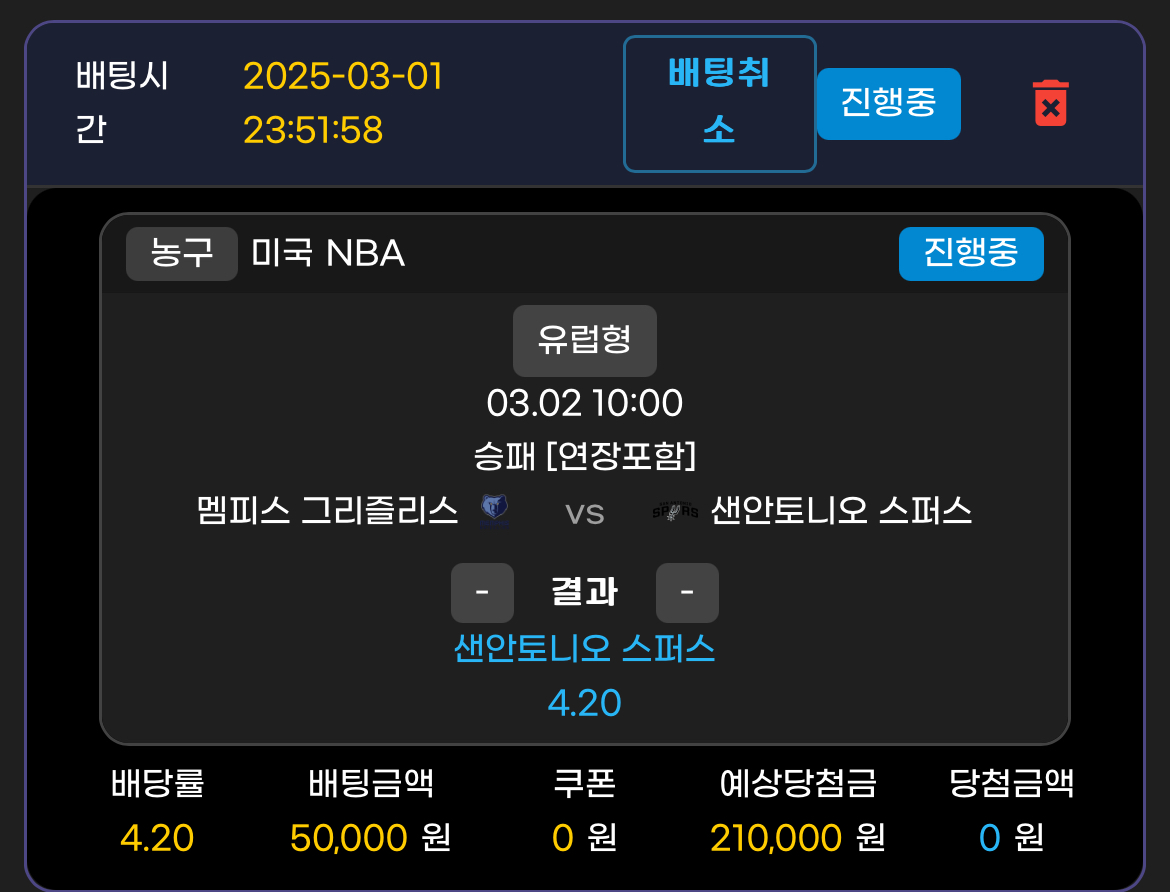Delete this bet with the trash icon
The height and width of the screenshot is (892, 1170).
[1049, 103]
